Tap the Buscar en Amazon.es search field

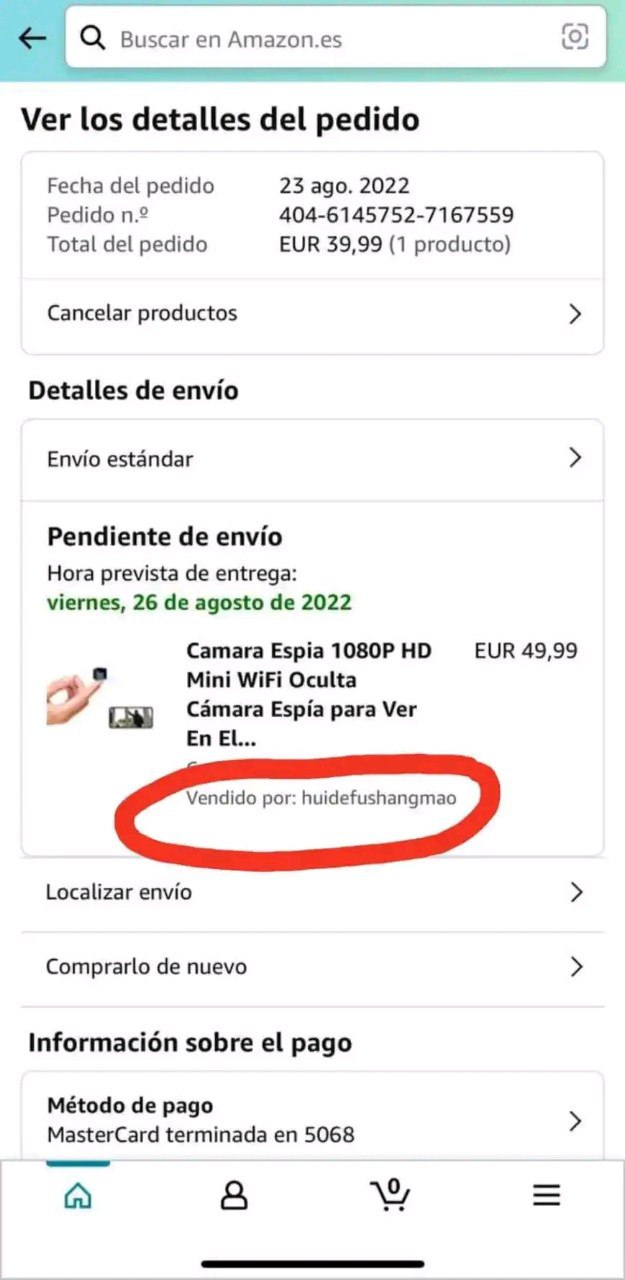click(320, 39)
